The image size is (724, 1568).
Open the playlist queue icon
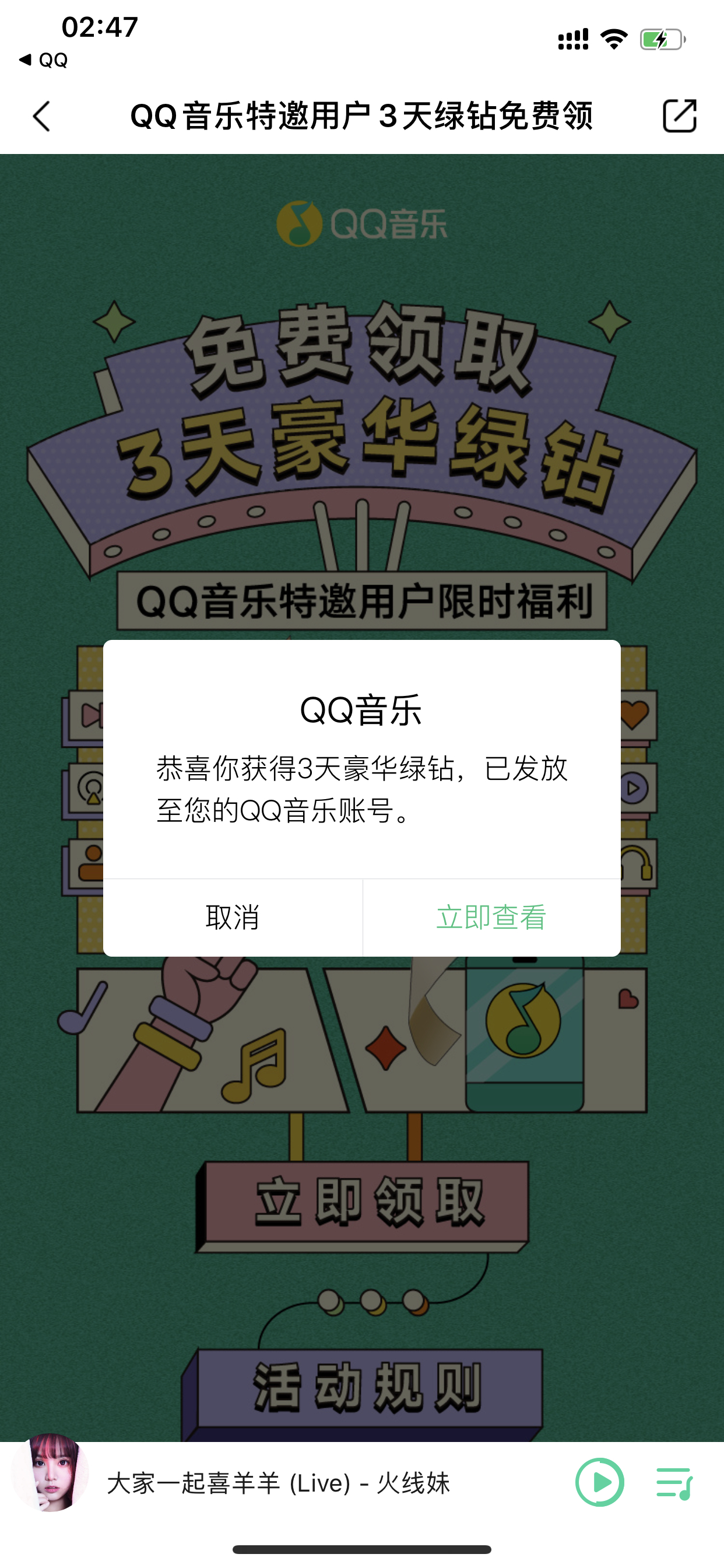[x=674, y=1483]
